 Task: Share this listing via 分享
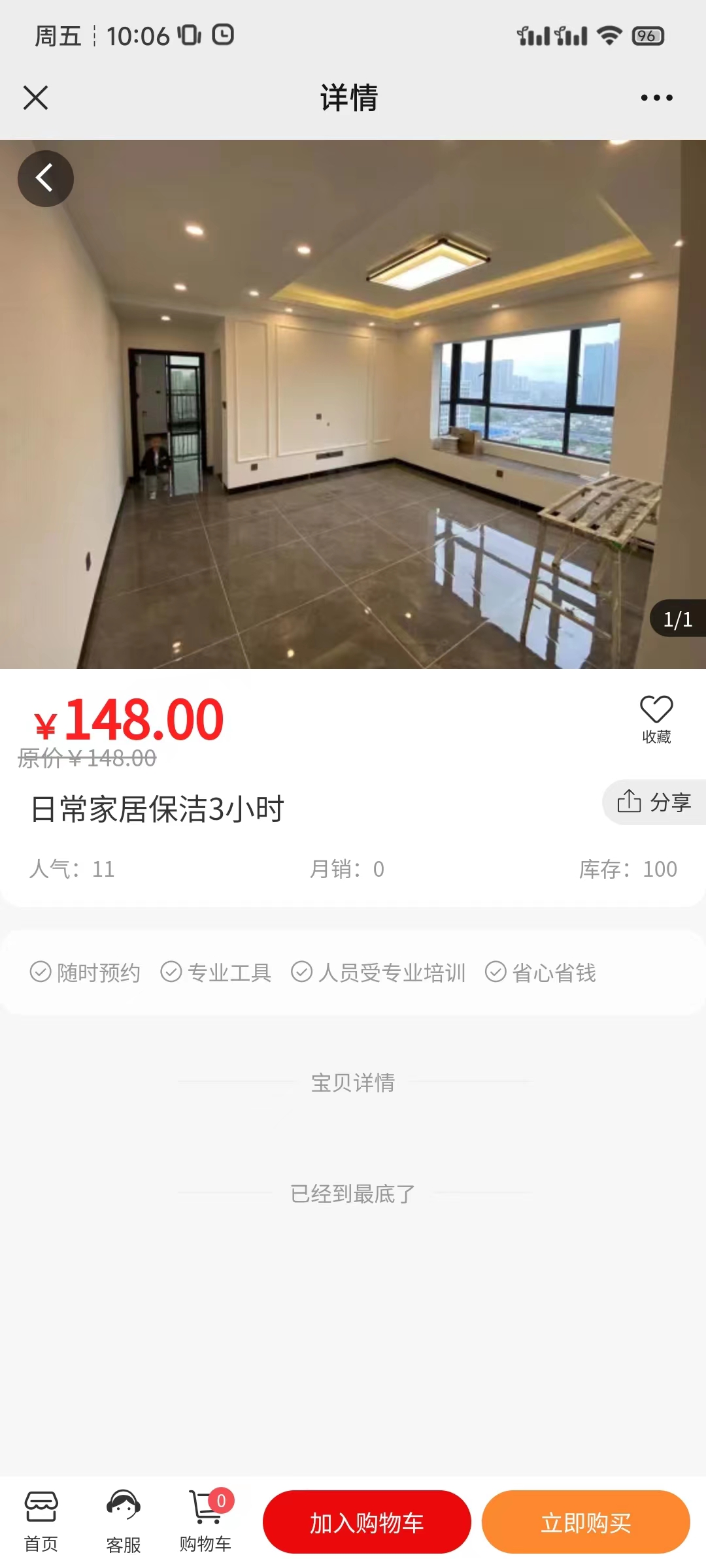click(x=654, y=802)
